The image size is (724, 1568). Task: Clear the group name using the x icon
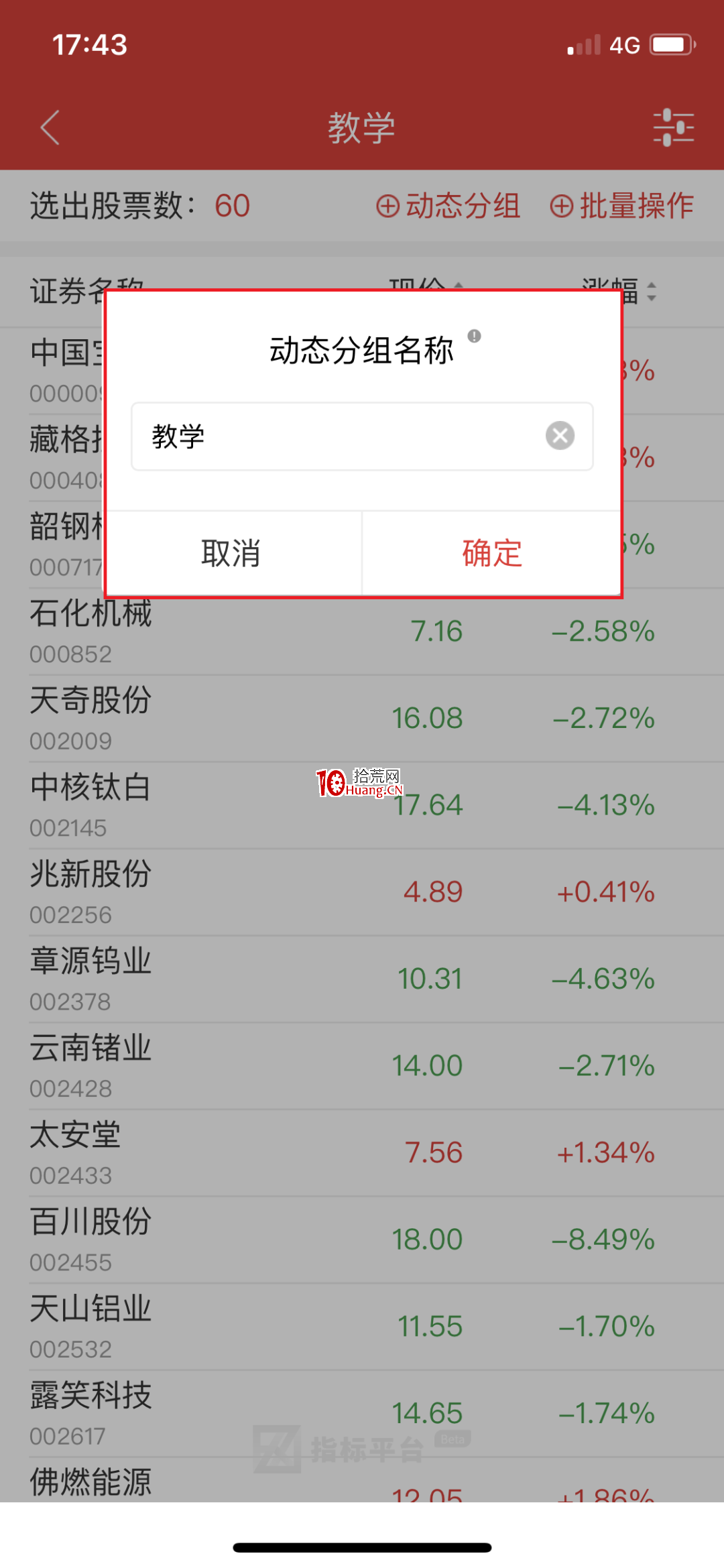[560, 436]
